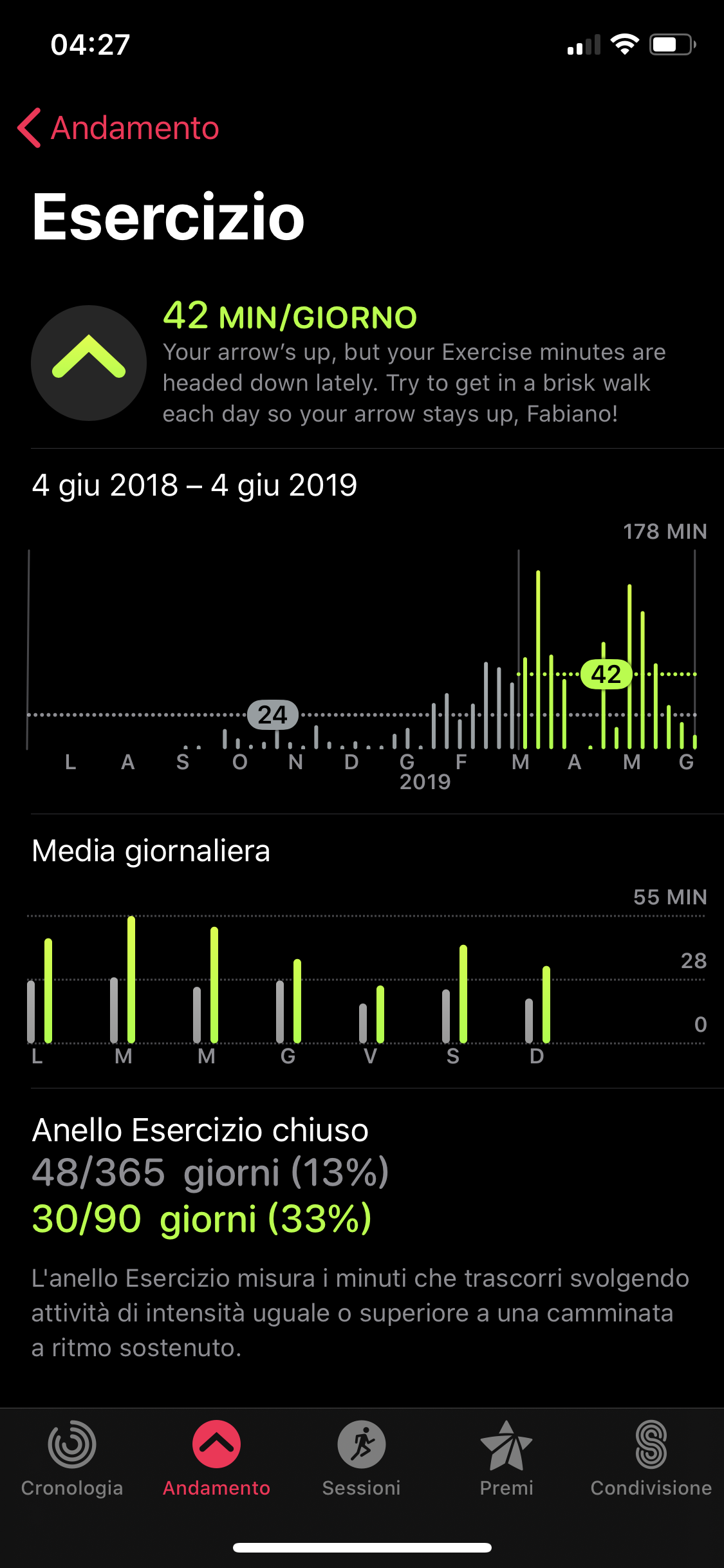Switch to the Premi tab
This screenshot has width=724, height=1568.
tap(506, 1459)
